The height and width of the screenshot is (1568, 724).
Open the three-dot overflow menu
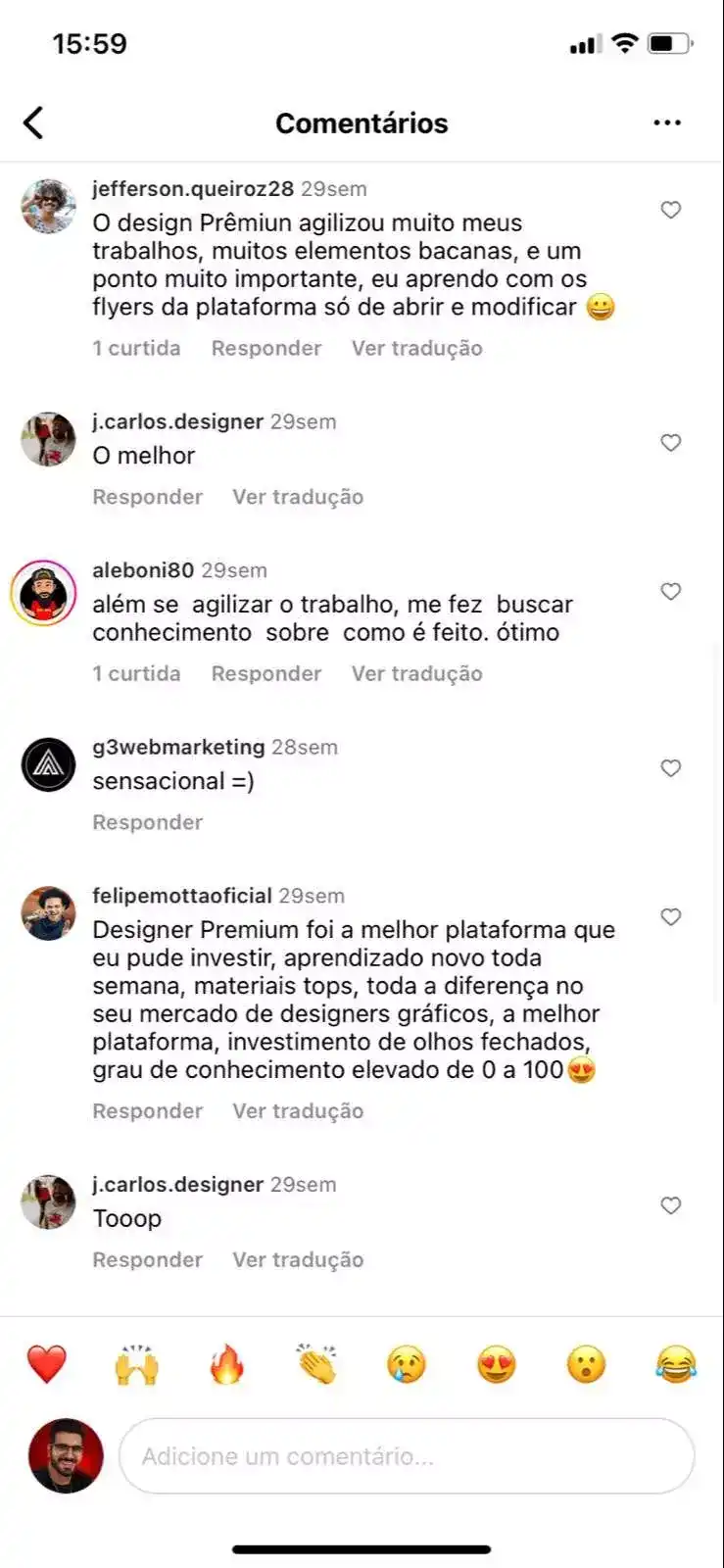(x=667, y=123)
